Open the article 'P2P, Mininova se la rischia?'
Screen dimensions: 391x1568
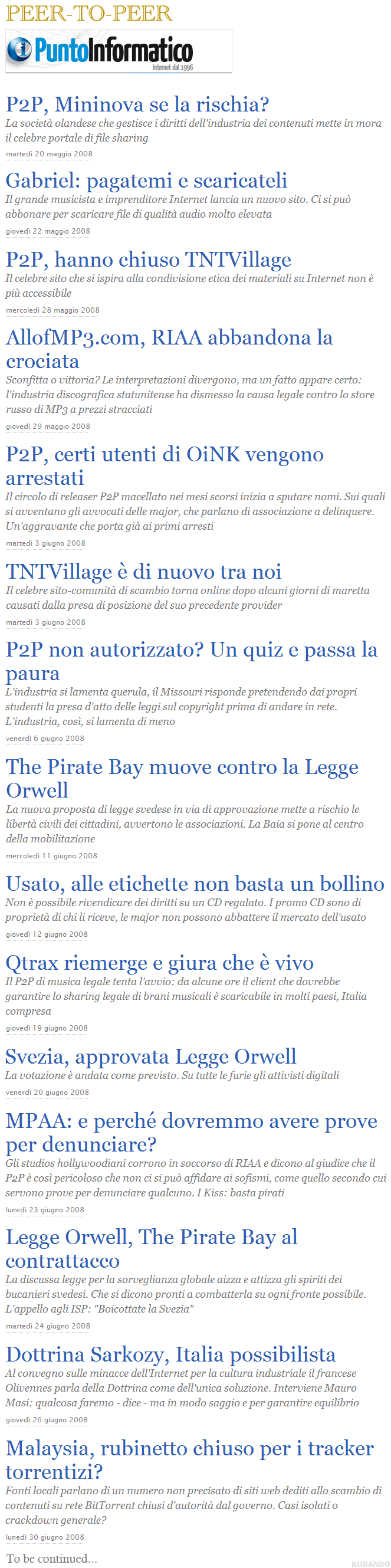point(137,104)
